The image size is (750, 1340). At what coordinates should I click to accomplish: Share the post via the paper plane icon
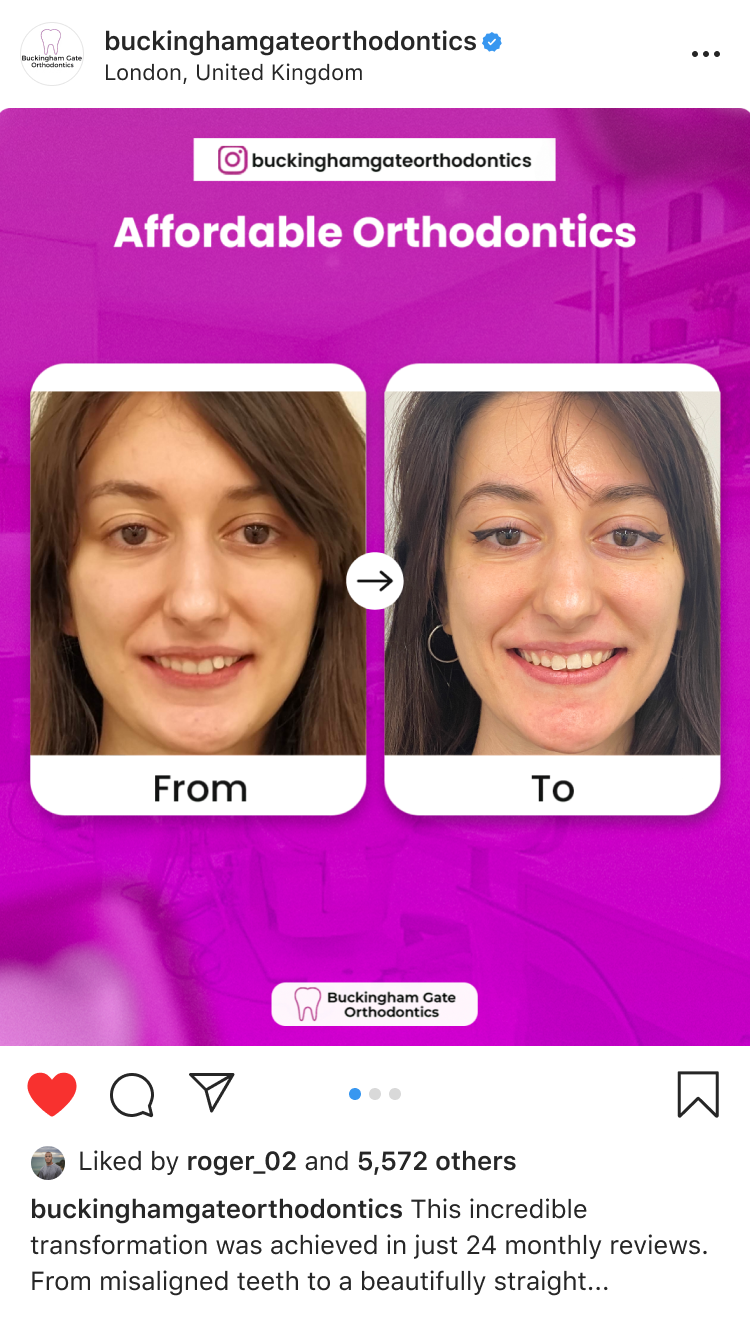(211, 1093)
